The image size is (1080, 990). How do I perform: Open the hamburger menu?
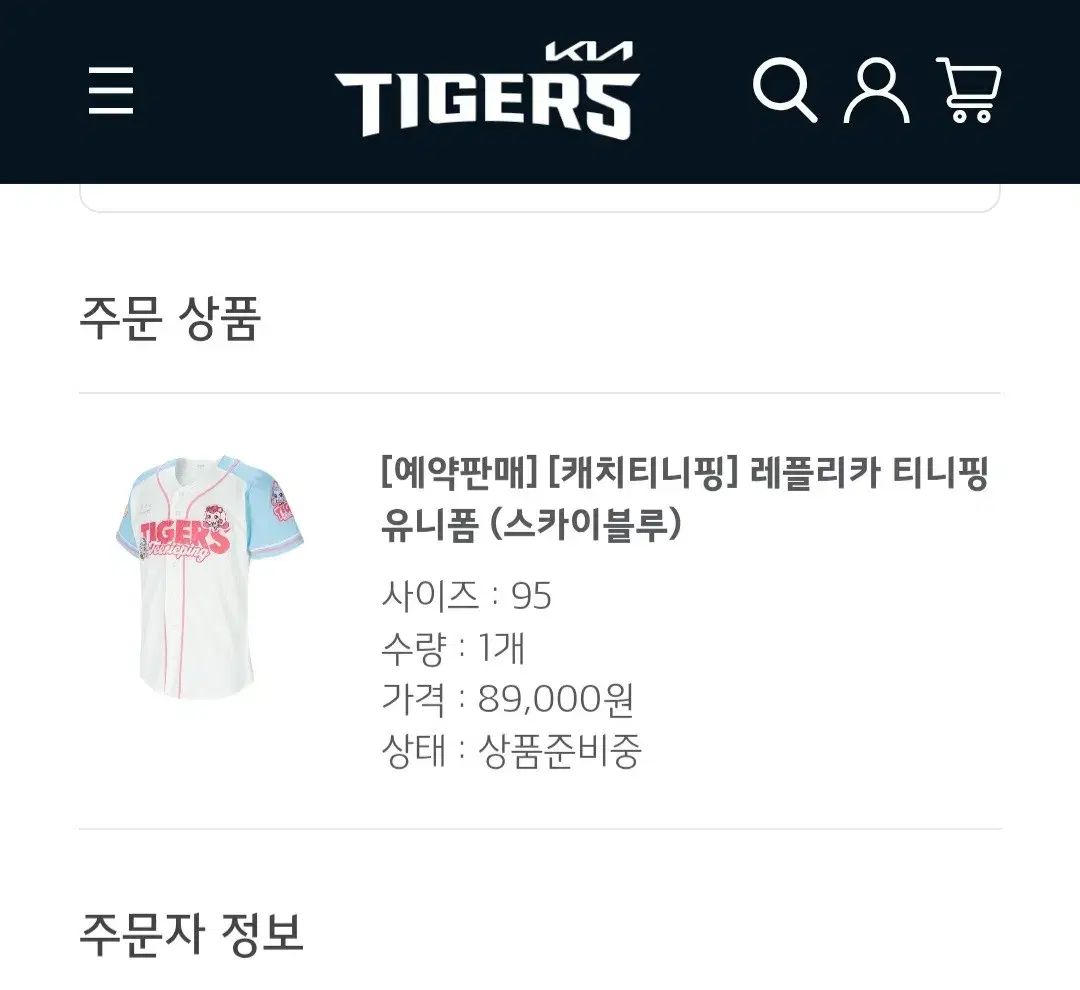pos(110,91)
